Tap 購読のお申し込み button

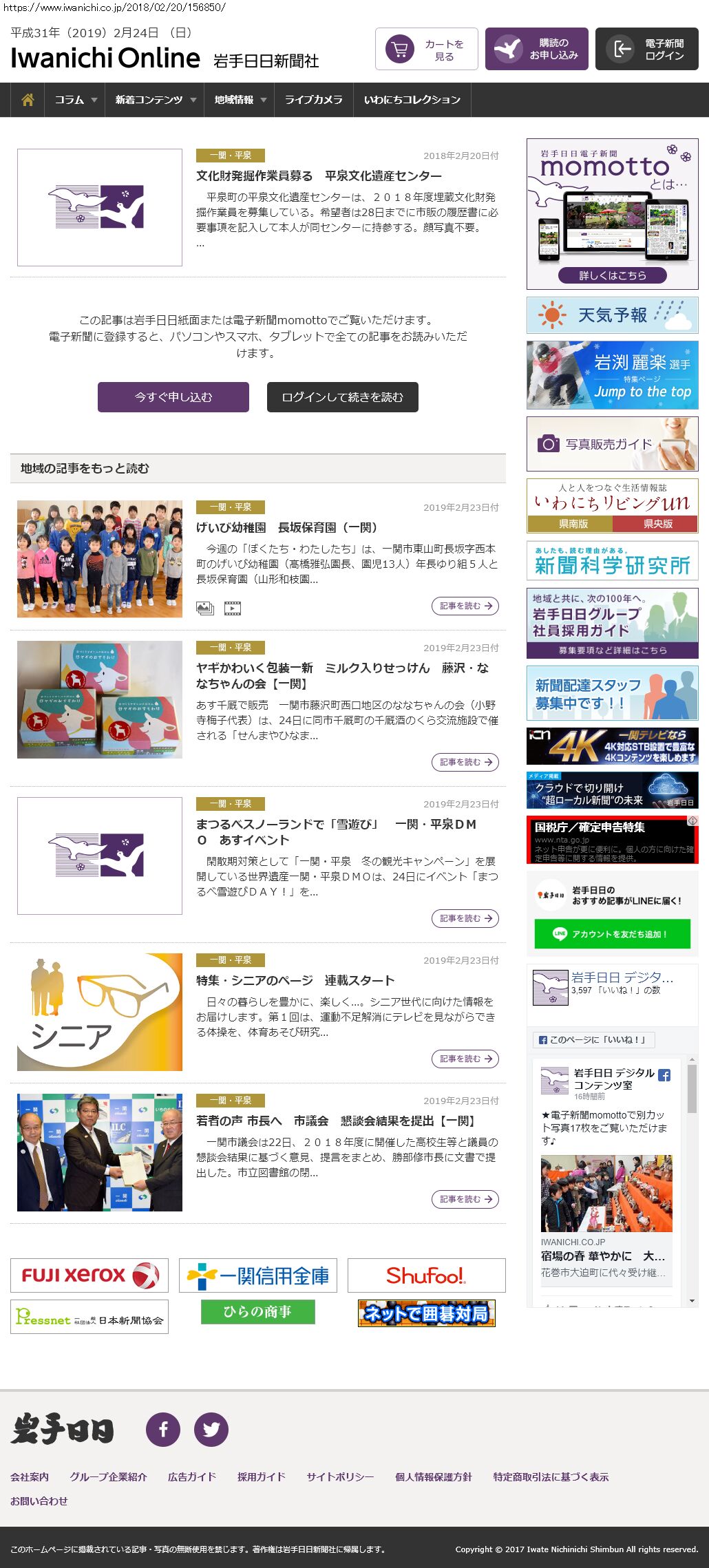click(536, 49)
